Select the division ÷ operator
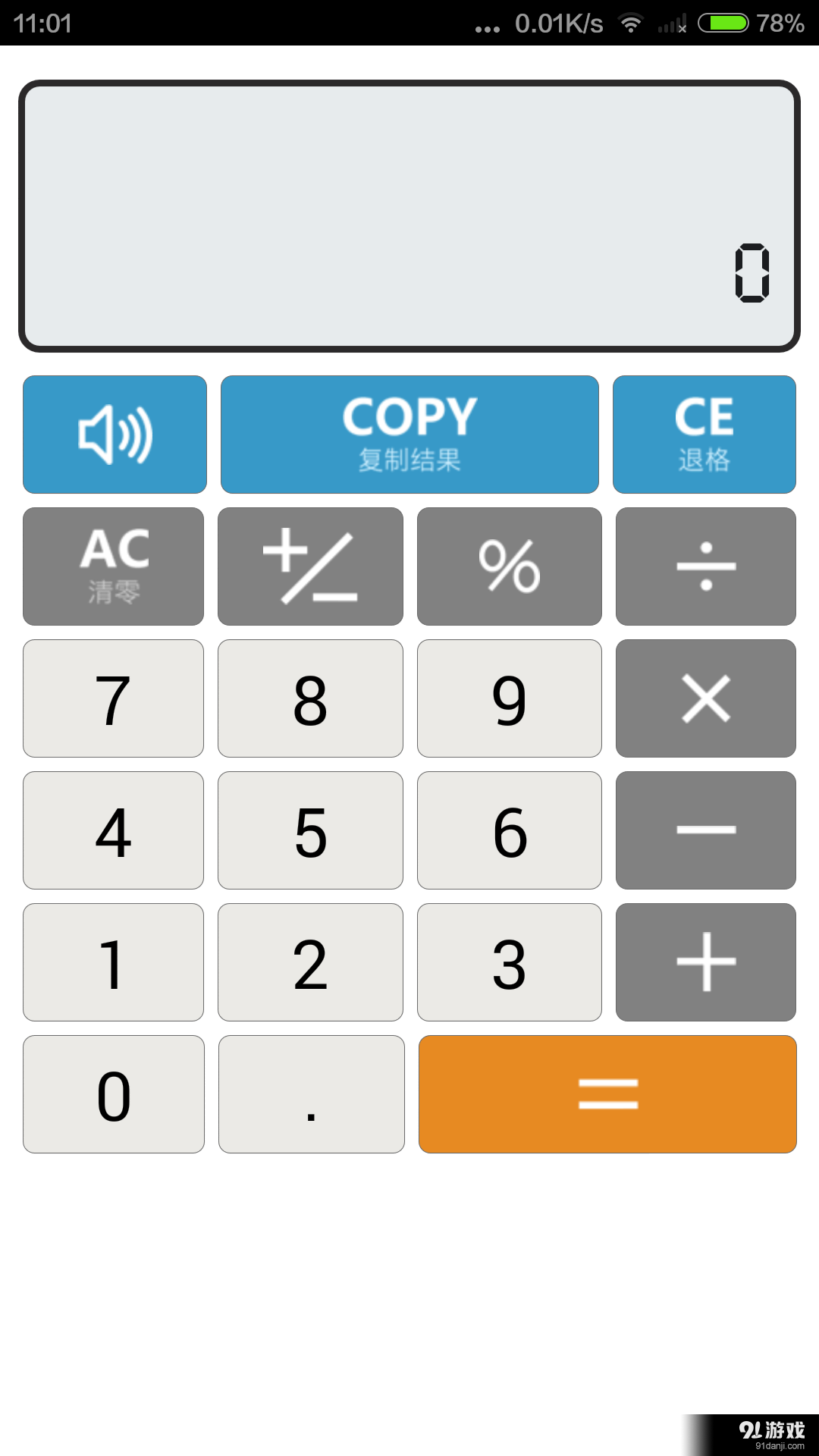The image size is (819, 1456). click(x=705, y=566)
